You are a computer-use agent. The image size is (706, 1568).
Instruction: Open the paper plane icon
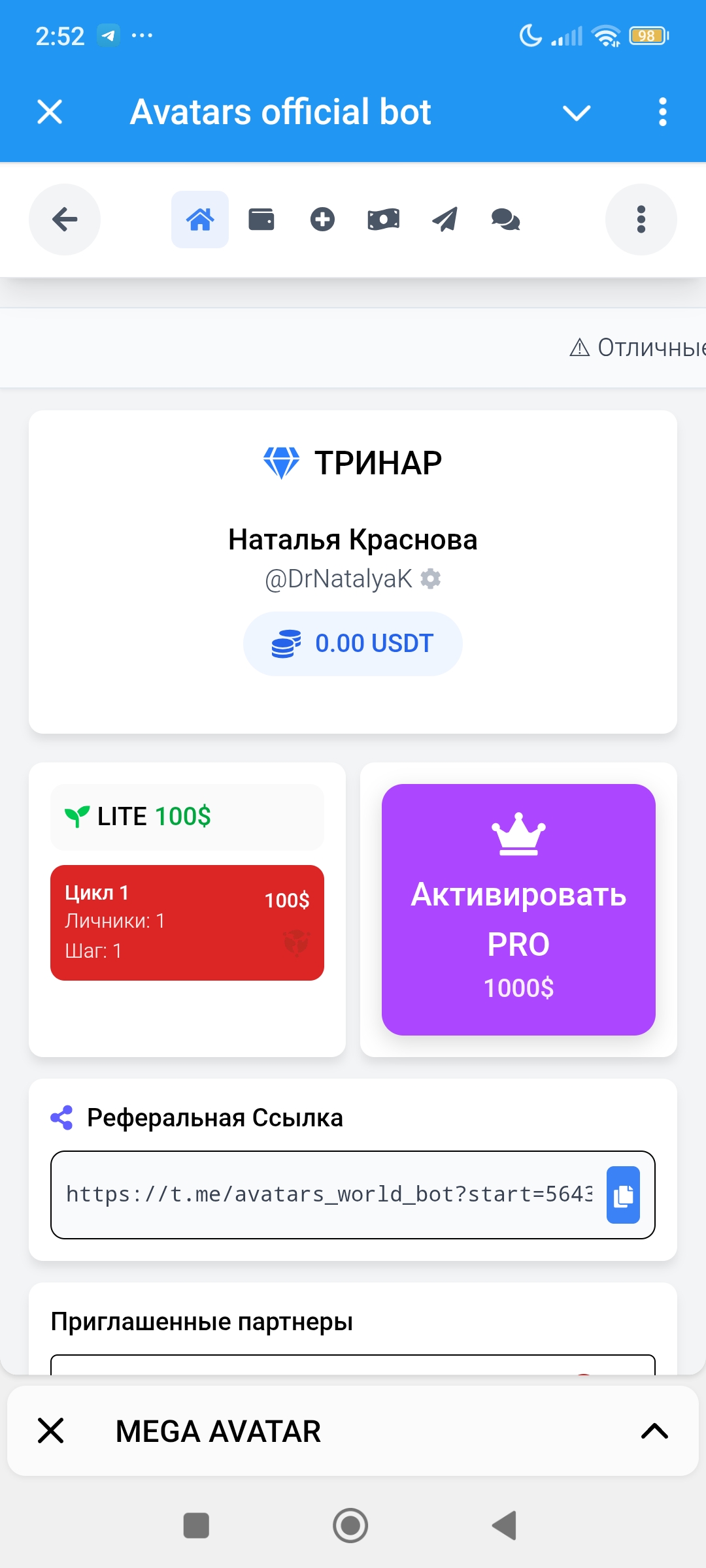445,220
